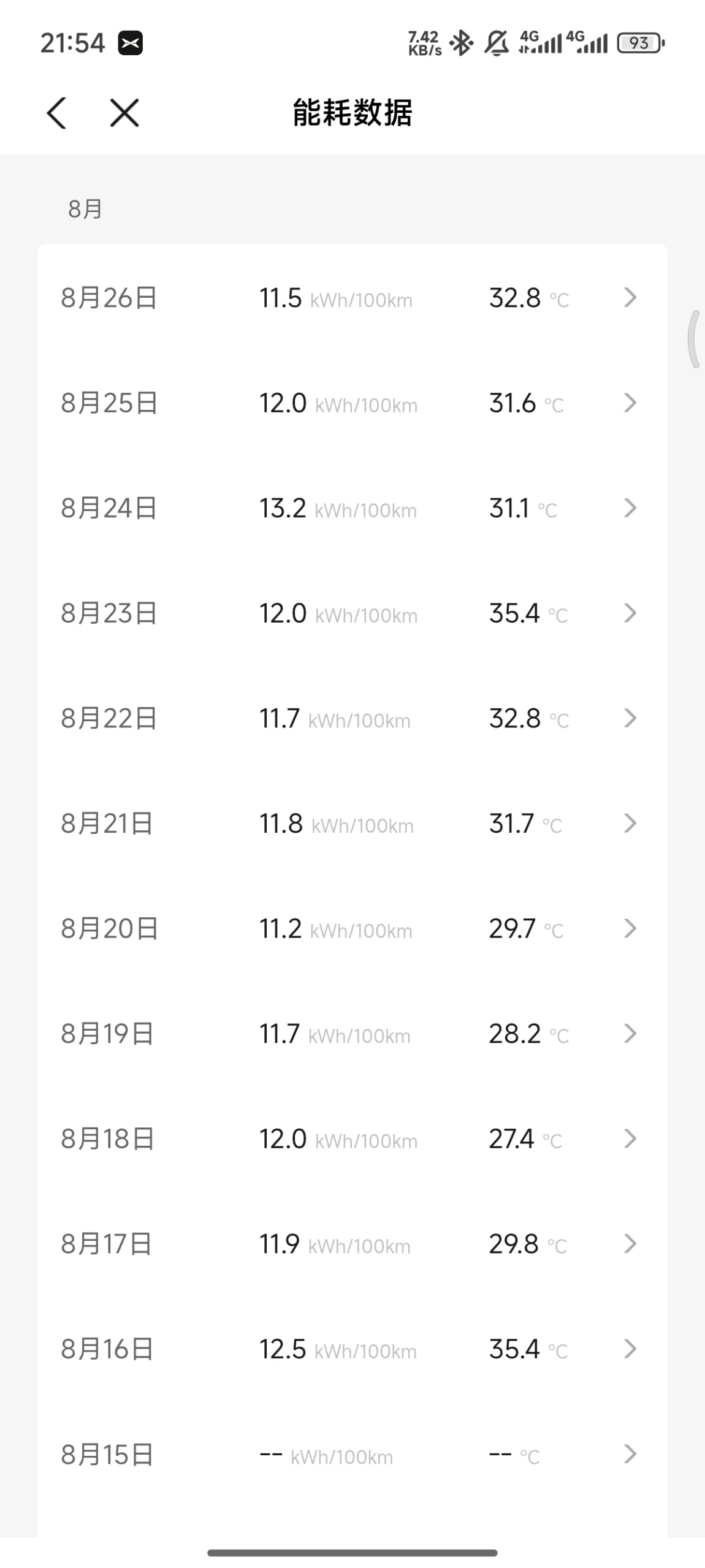Open the 8月16日 energy record
Screen dimensions: 705x1568
(352, 1349)
